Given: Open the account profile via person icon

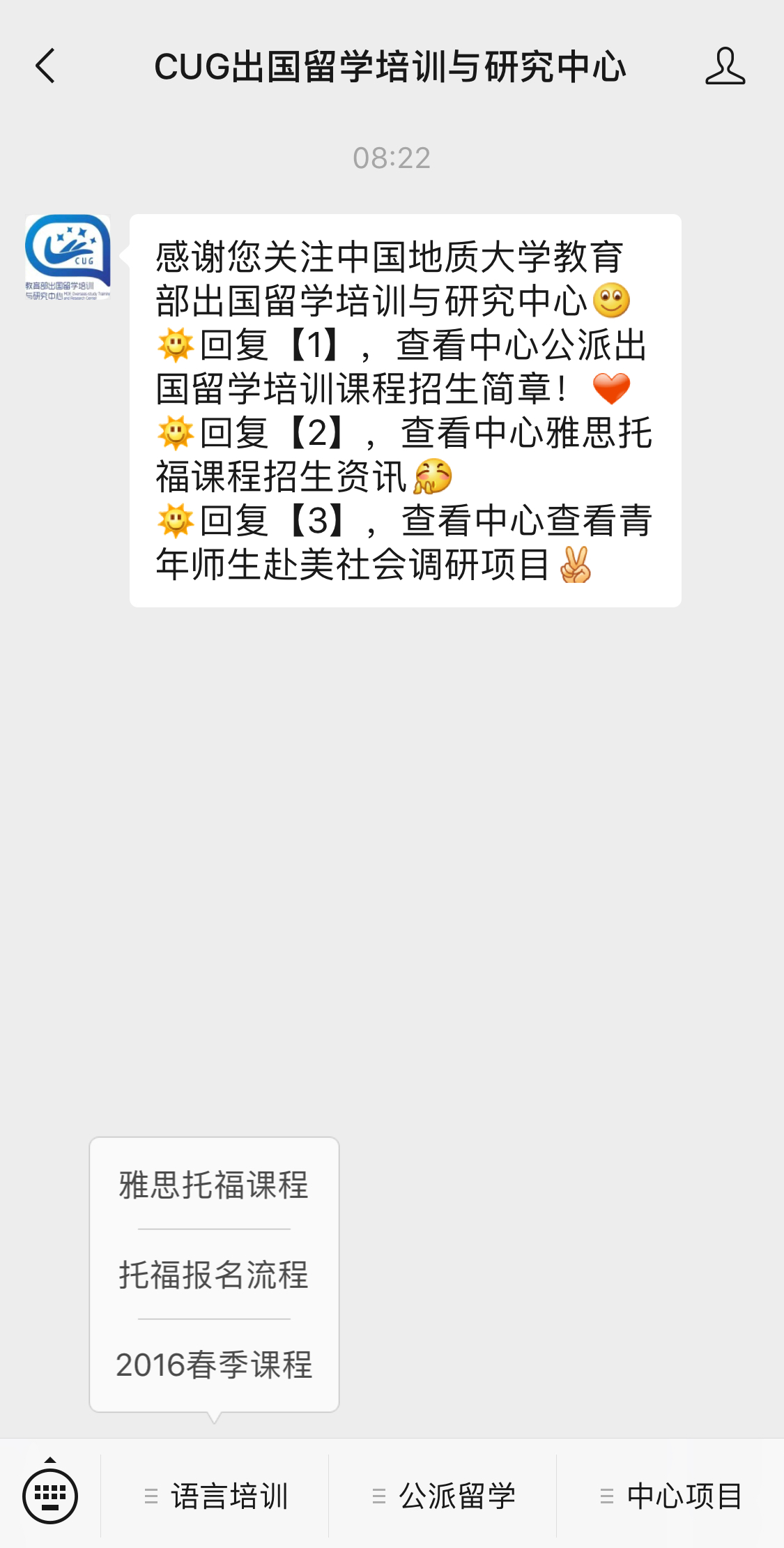Looking at the screenshot, I should click(725, 67).
